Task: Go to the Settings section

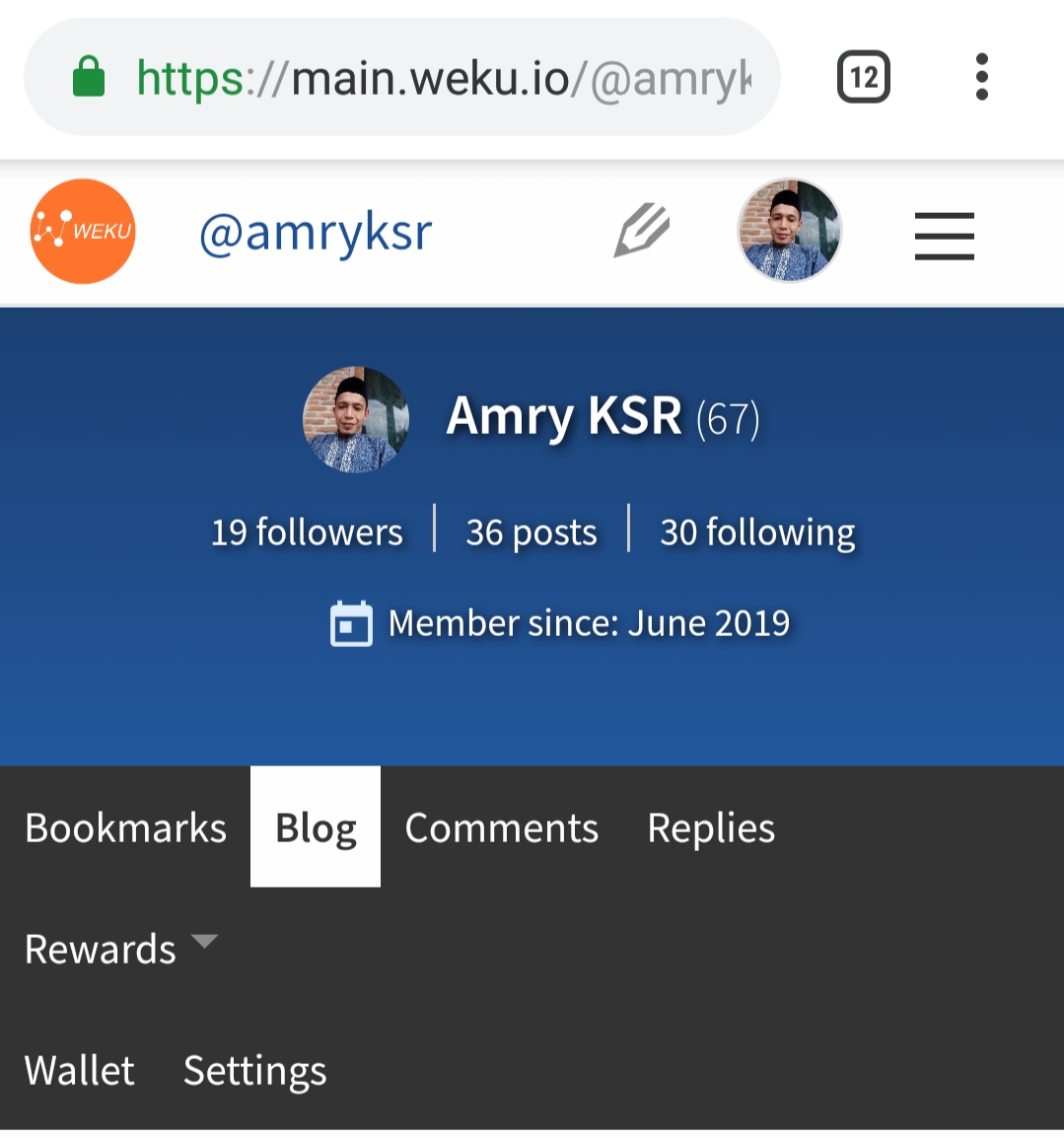Action: [254, 1070]
